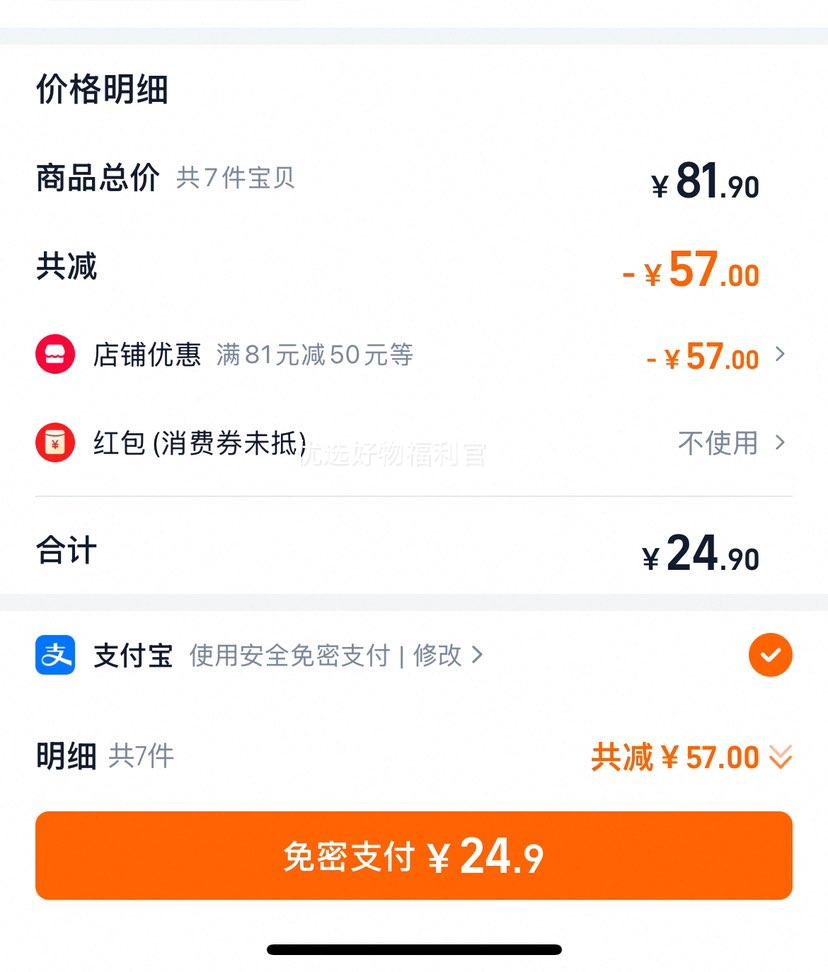Click the orange checkmark confirming Alipay payment
The height and width of the screenshot is (972, 828).
point(770,655)
